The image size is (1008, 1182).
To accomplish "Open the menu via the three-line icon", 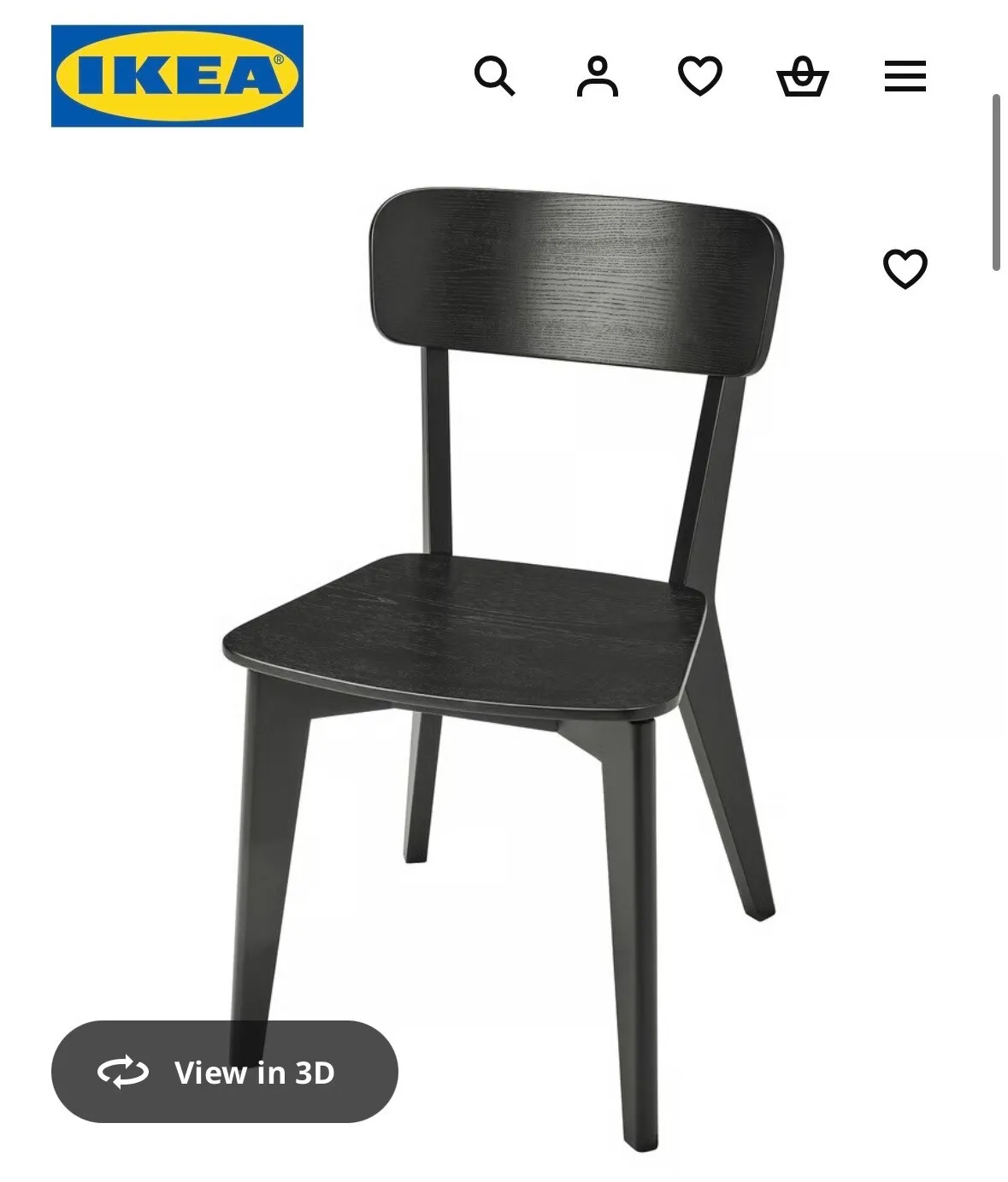I will pos(904,77).
